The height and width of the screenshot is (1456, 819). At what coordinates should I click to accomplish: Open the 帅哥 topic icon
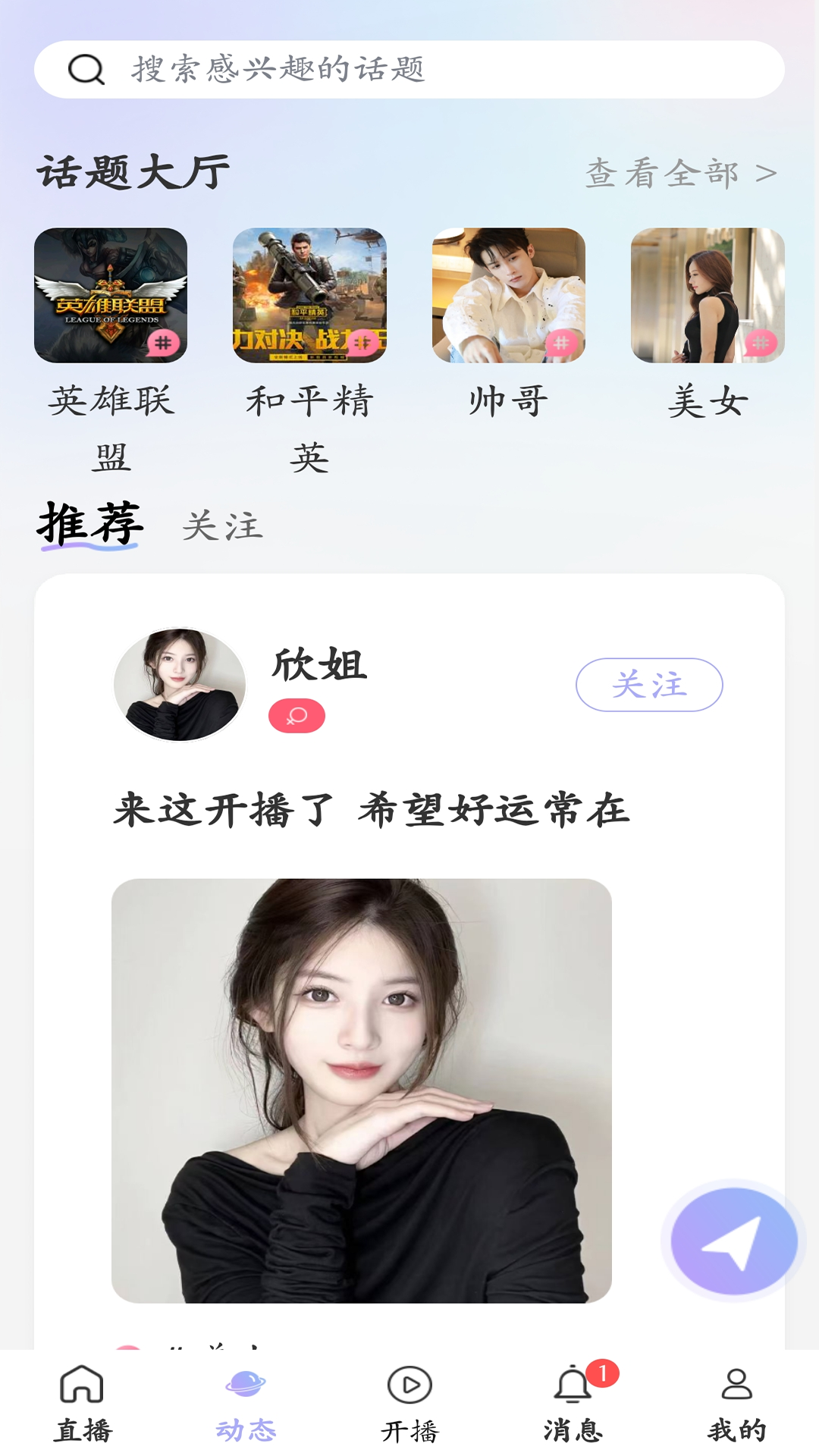(x=509, y=296)
